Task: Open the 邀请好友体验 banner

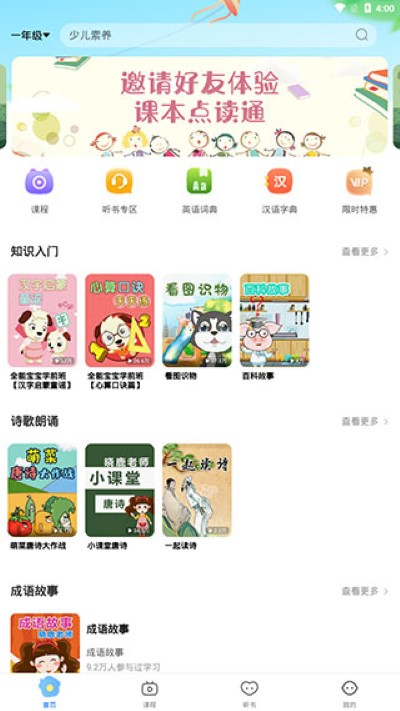Action: pos(200,107)
